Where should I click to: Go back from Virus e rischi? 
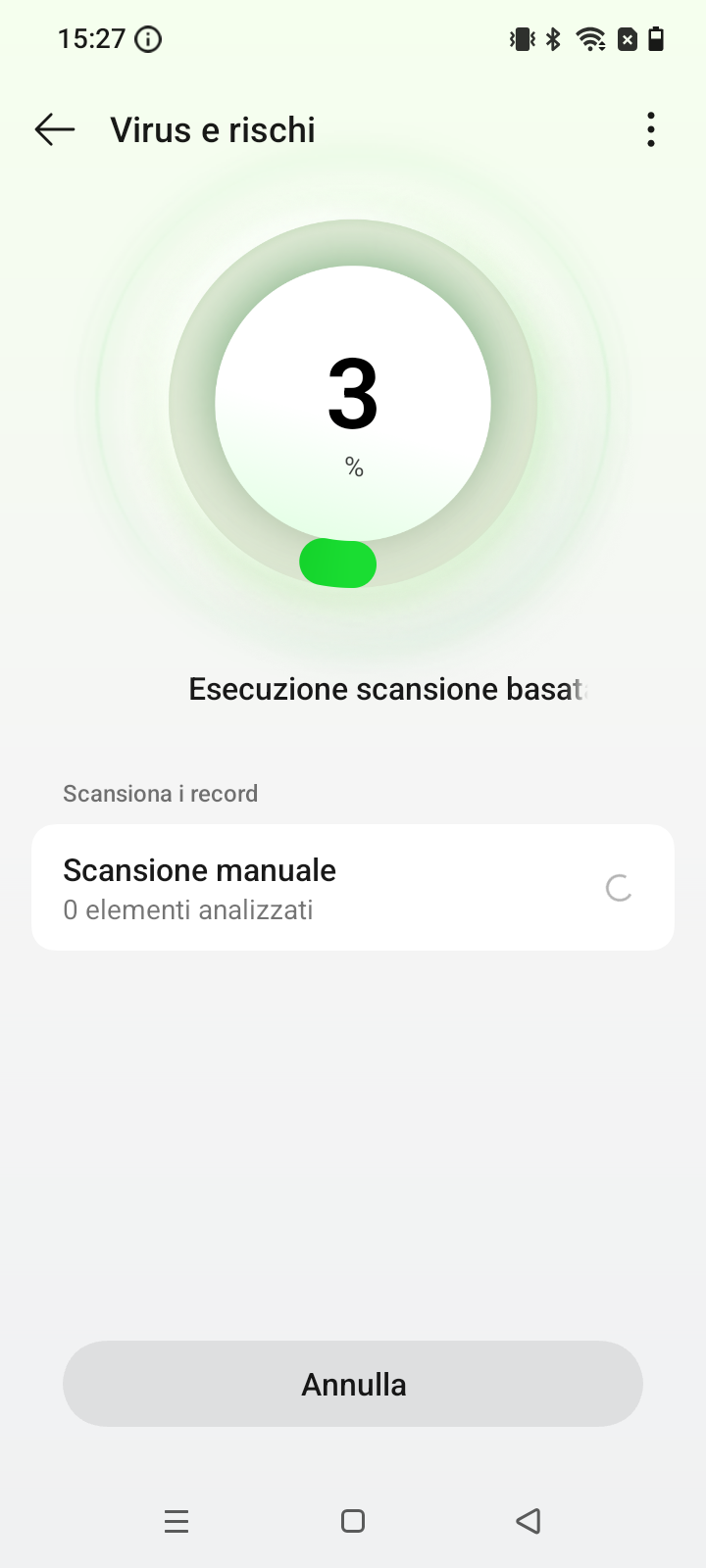click(x=55, y=129)
